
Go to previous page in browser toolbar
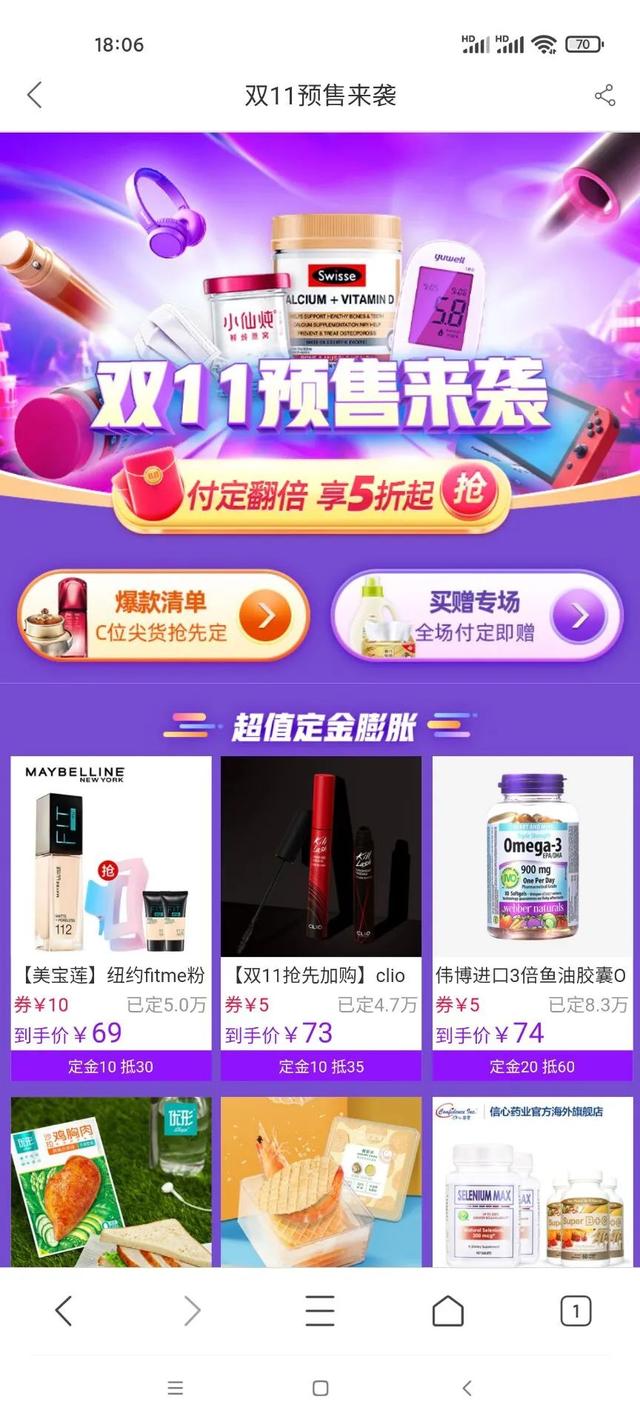point(64,1310)
